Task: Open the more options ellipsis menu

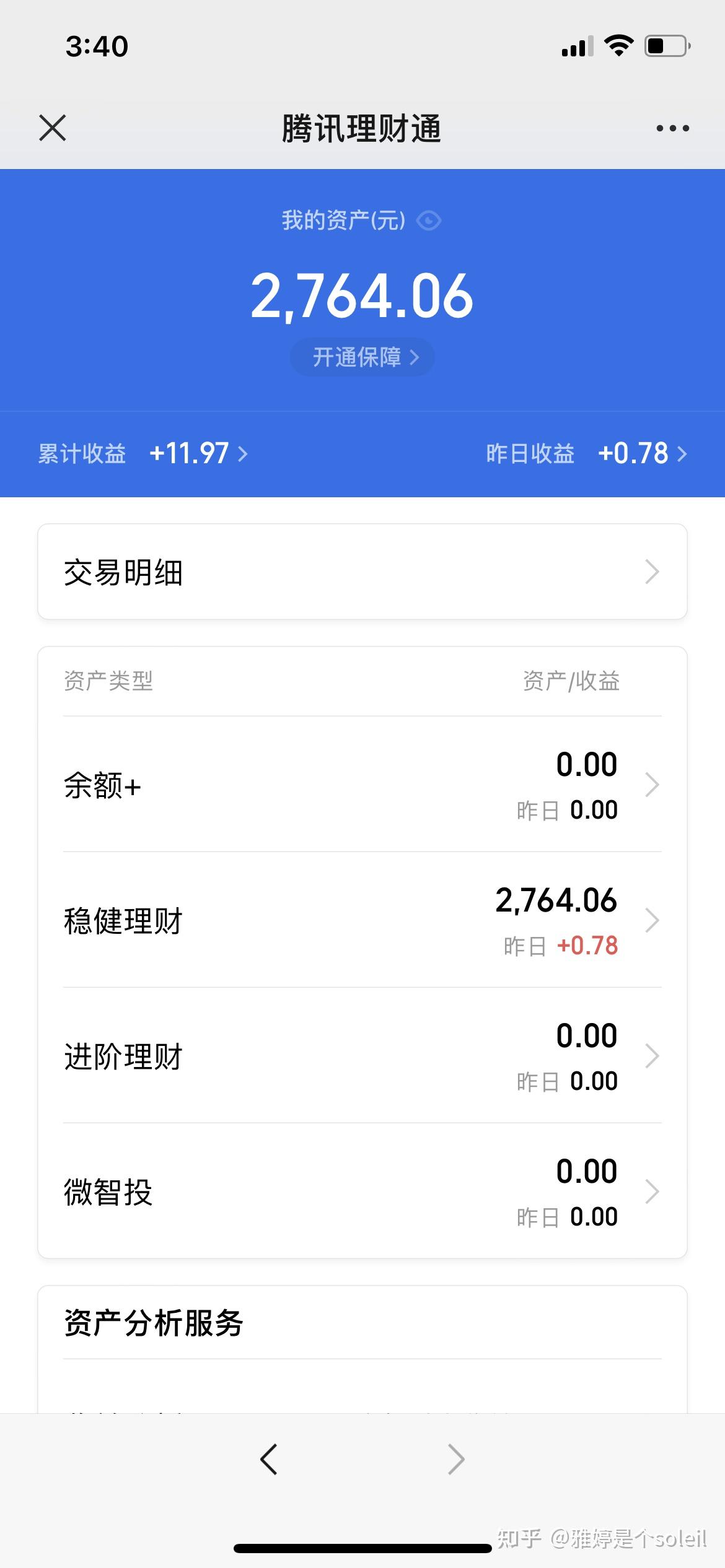Action: pos(672,128)
